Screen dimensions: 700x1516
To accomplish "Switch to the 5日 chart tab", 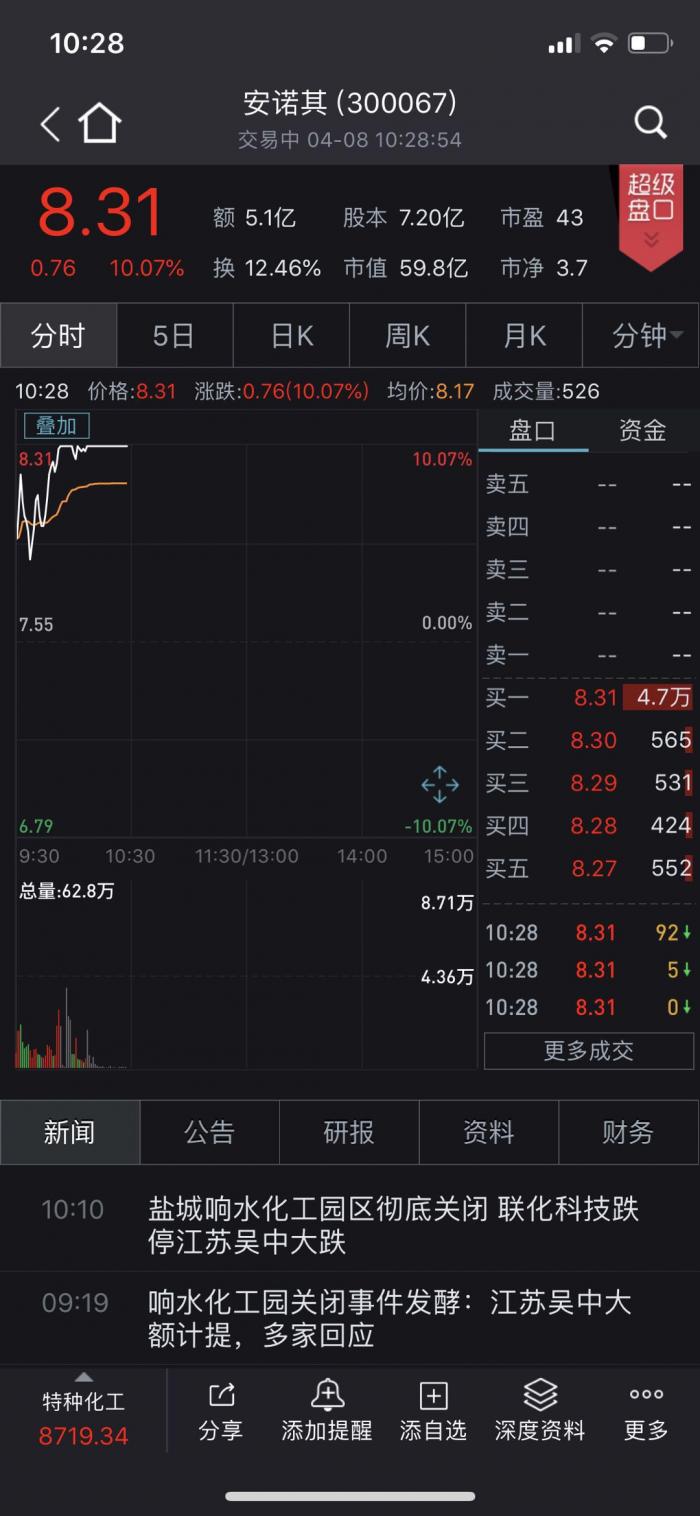I will point(174,336).
